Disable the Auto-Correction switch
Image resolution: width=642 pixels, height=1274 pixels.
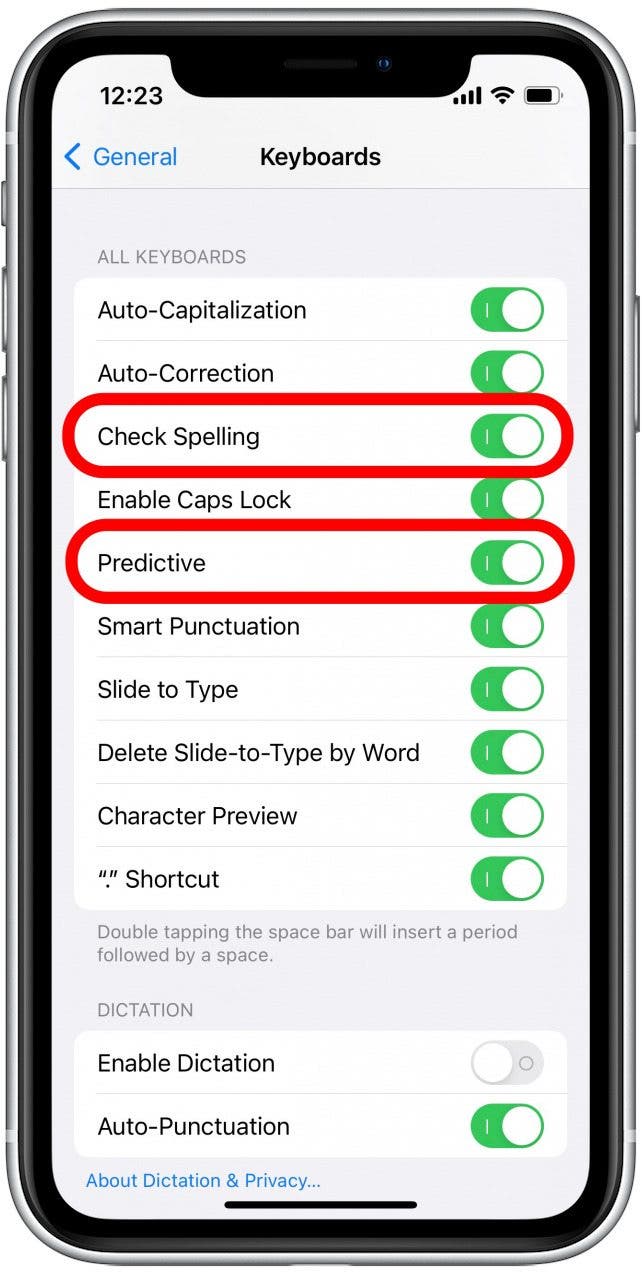click(507, 373)
